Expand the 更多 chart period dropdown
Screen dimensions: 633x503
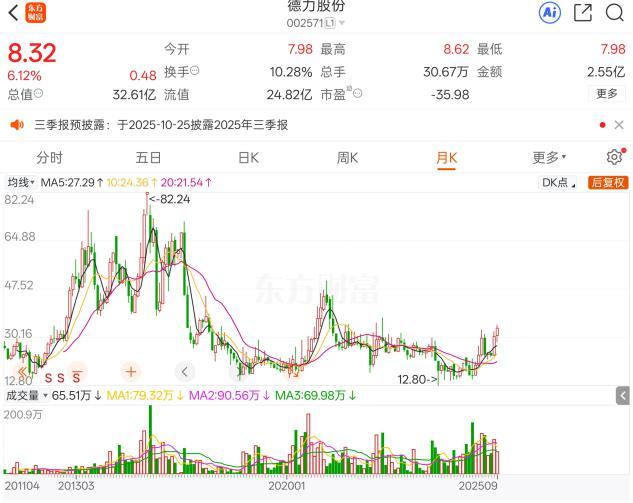click(x=549, y=158)
